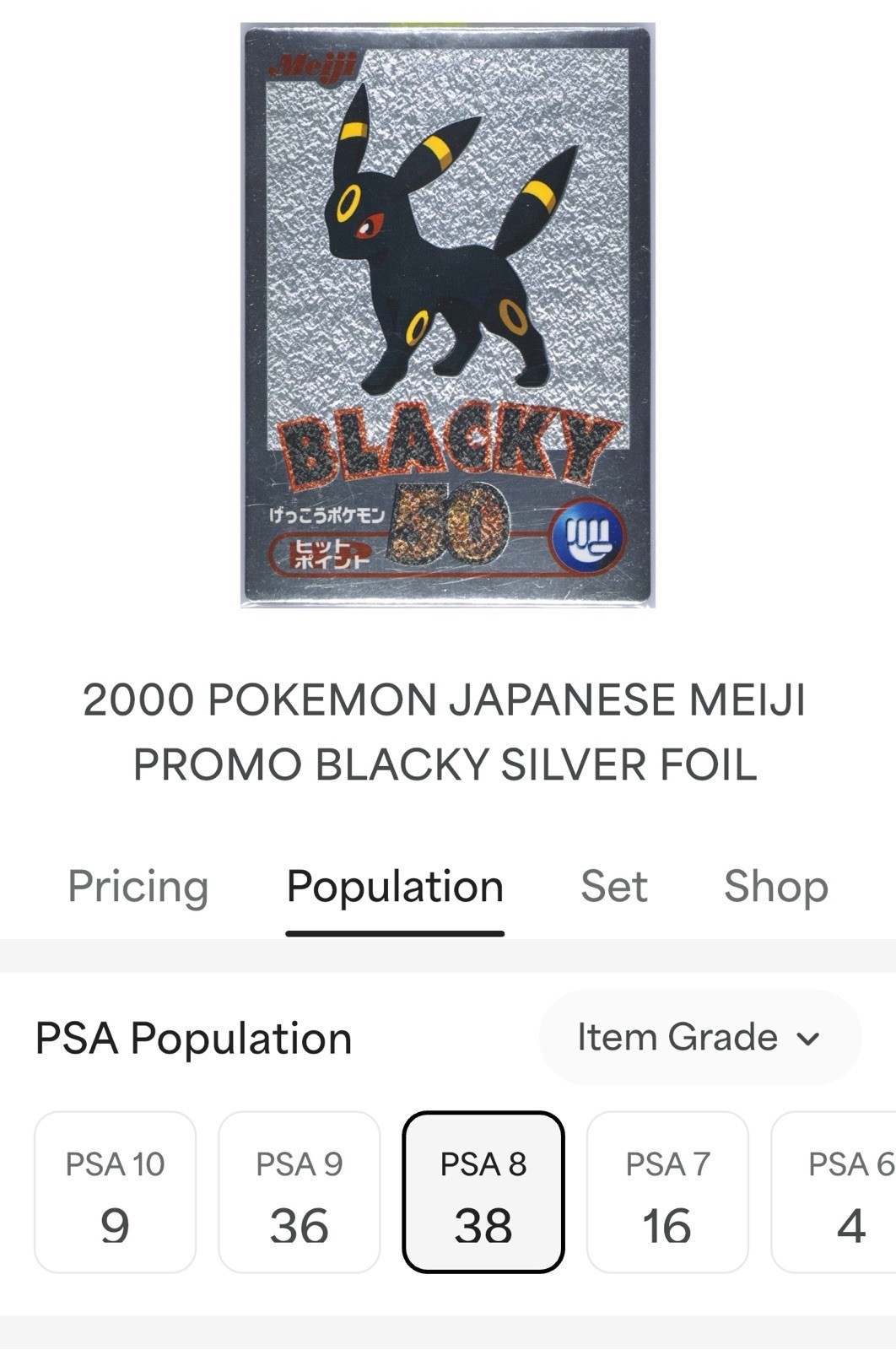Image resolution: width=896 pixels, height=1350 pixels.
Task: Go to the Shop tab
Action: click(775, 887)
